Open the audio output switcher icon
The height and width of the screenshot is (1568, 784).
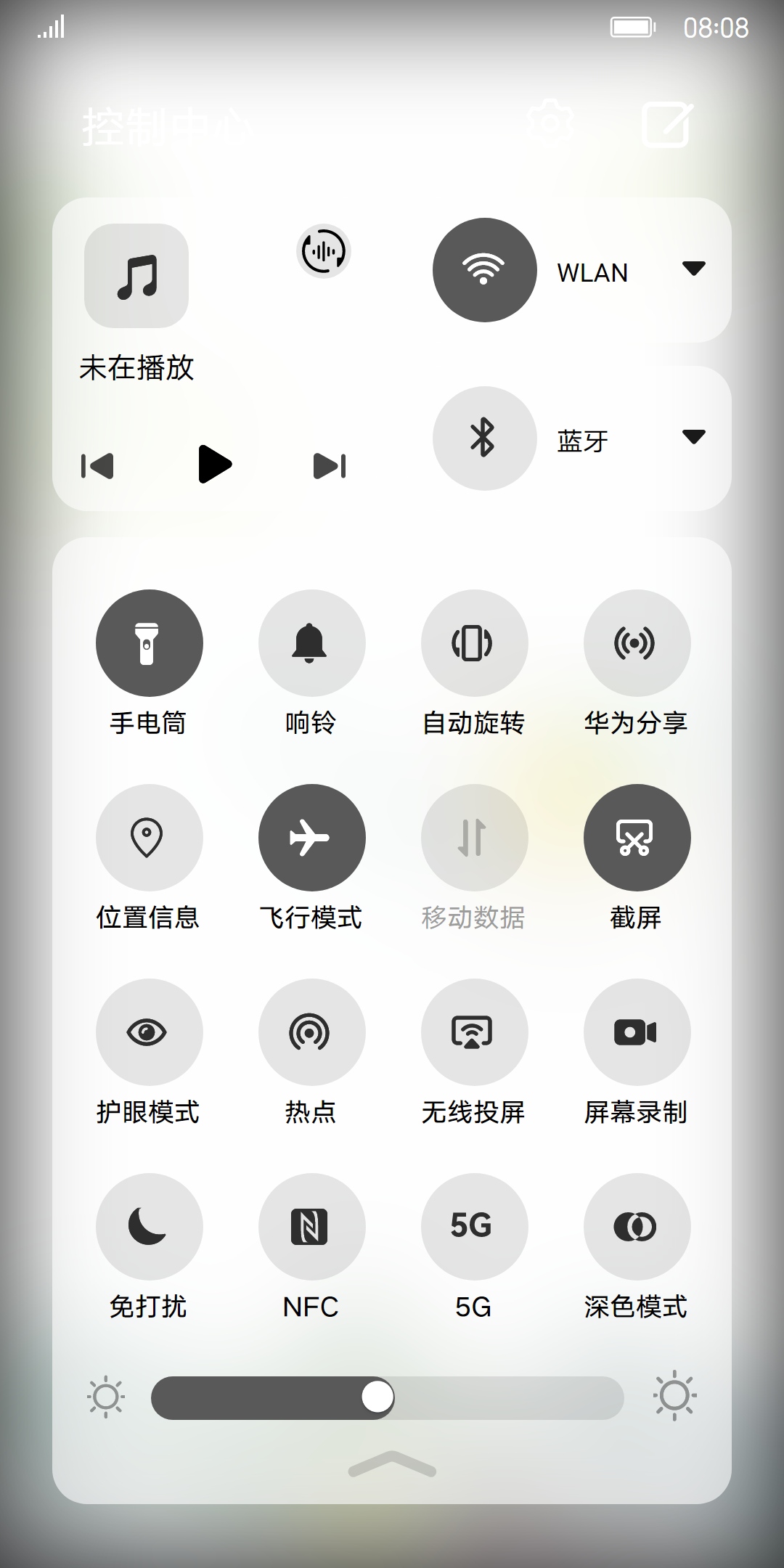point(324,251)
